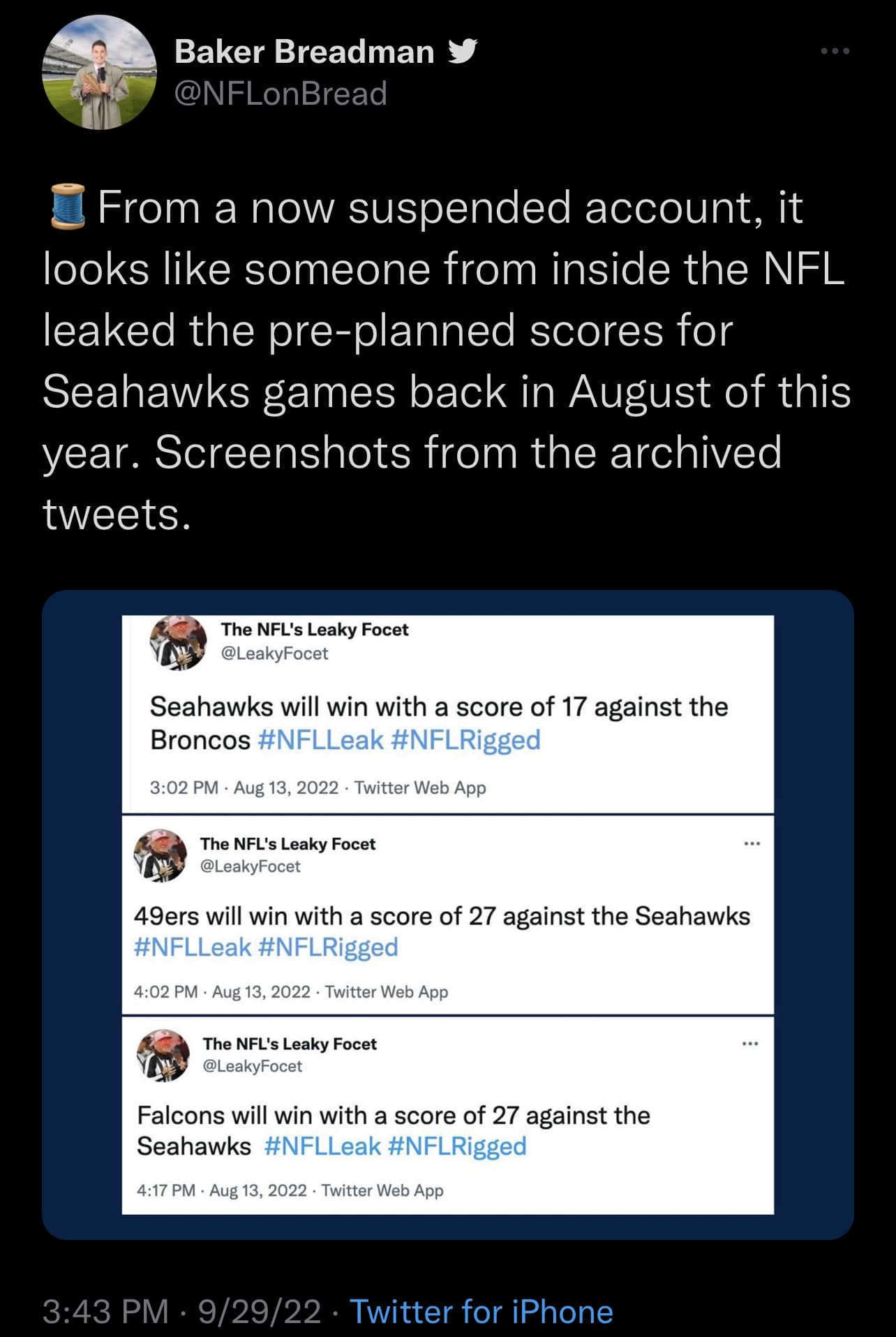Open Baker Breadman's profile picture
This screenshot has width=896, height=1337.
[x=100, y=73]
